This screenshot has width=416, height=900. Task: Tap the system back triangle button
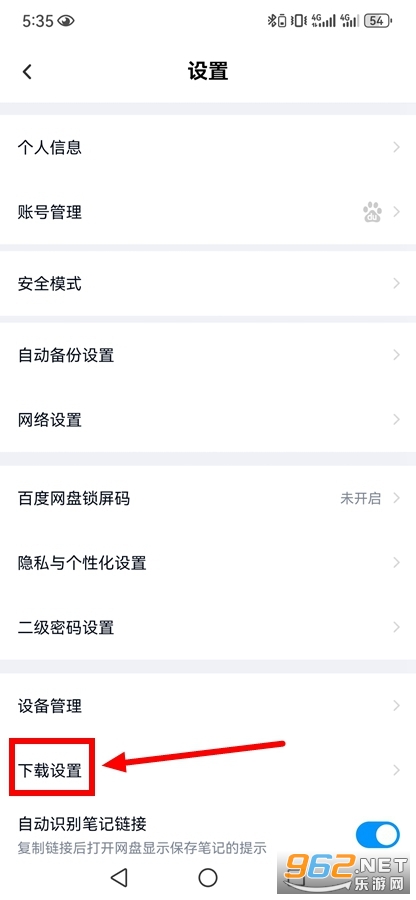pos(119,876)
